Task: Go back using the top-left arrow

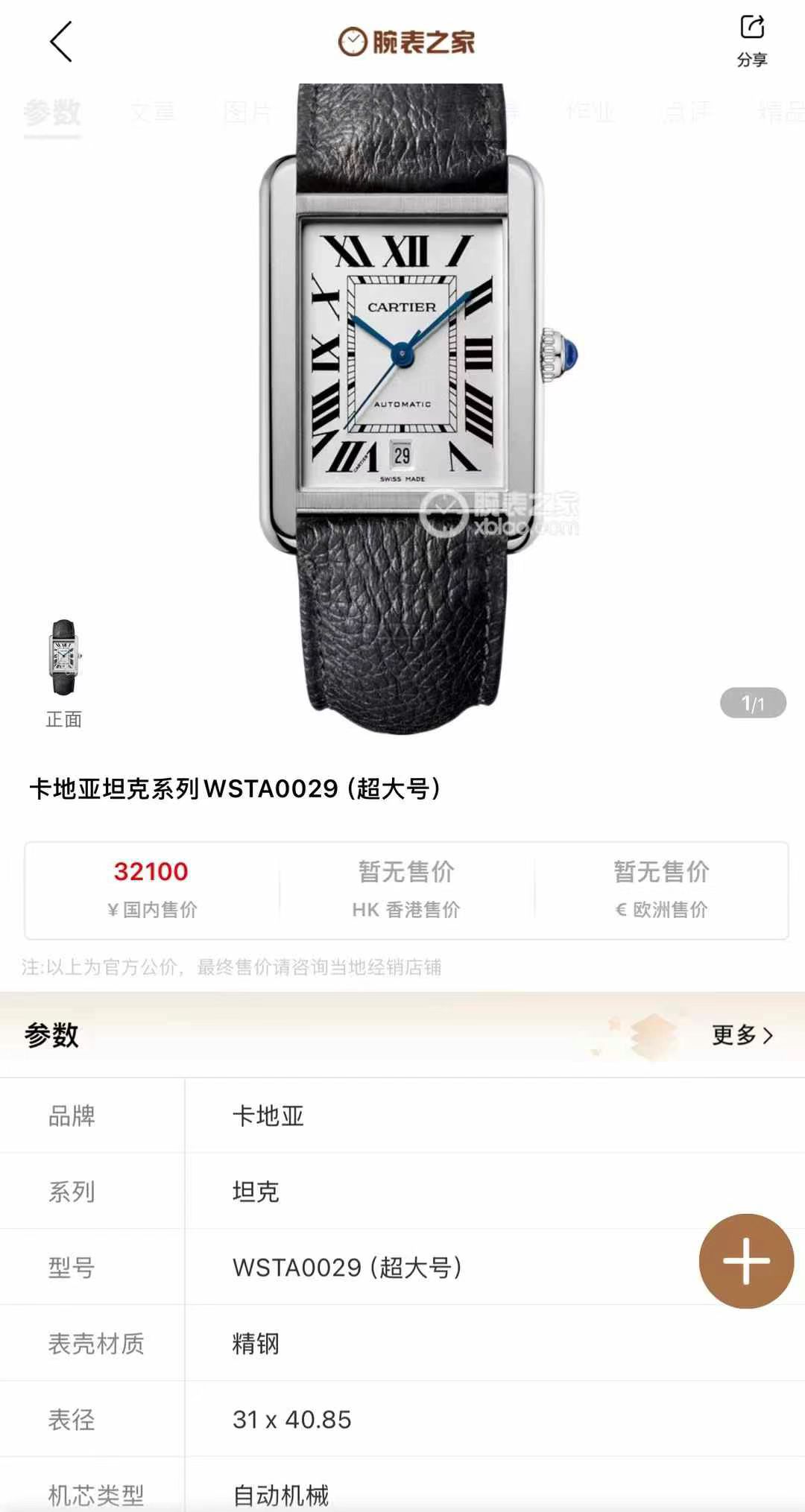Action: [x=61, y=42]
